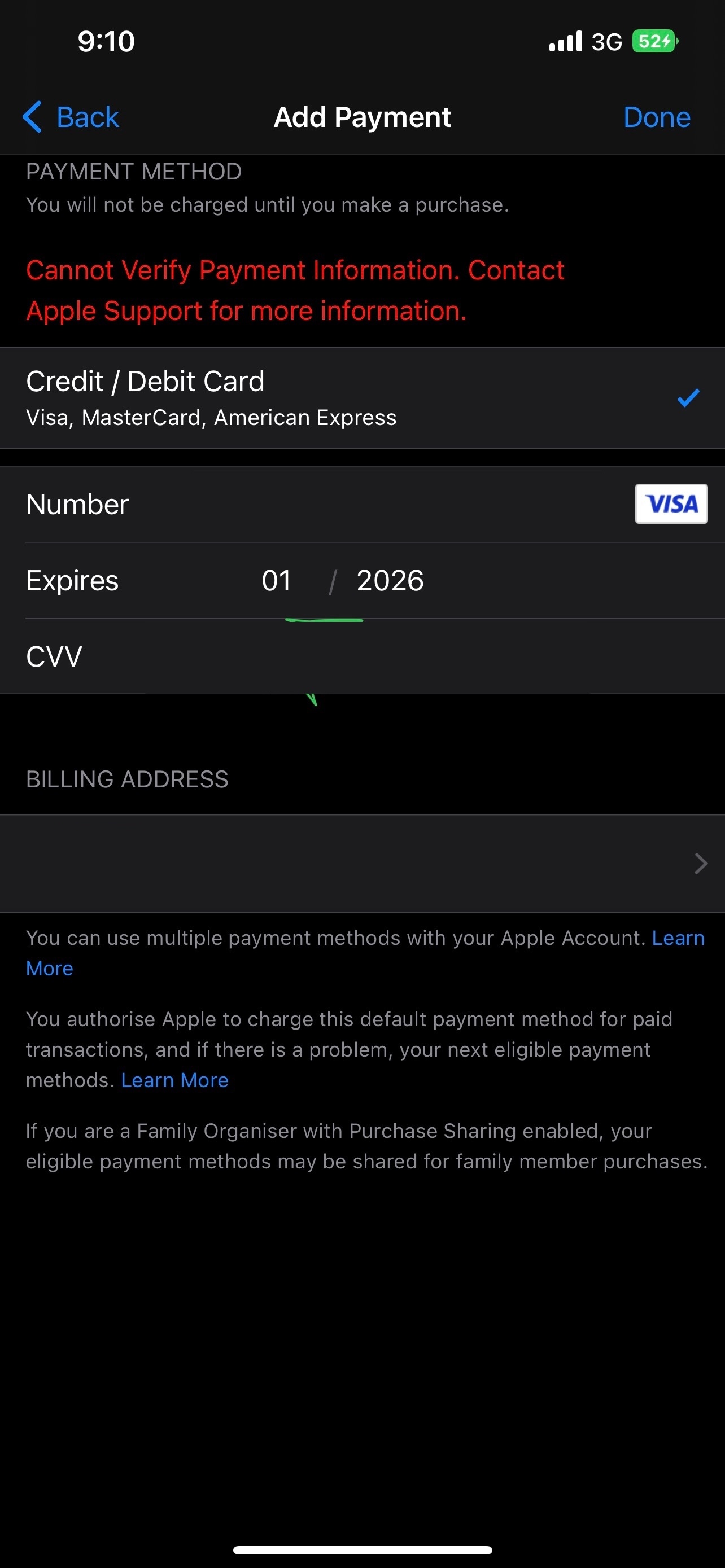Image resolution: width=725 pixels, height=1568 pixels.
Task: Open the multiple payment methods Learn More link
Action: 678,938
